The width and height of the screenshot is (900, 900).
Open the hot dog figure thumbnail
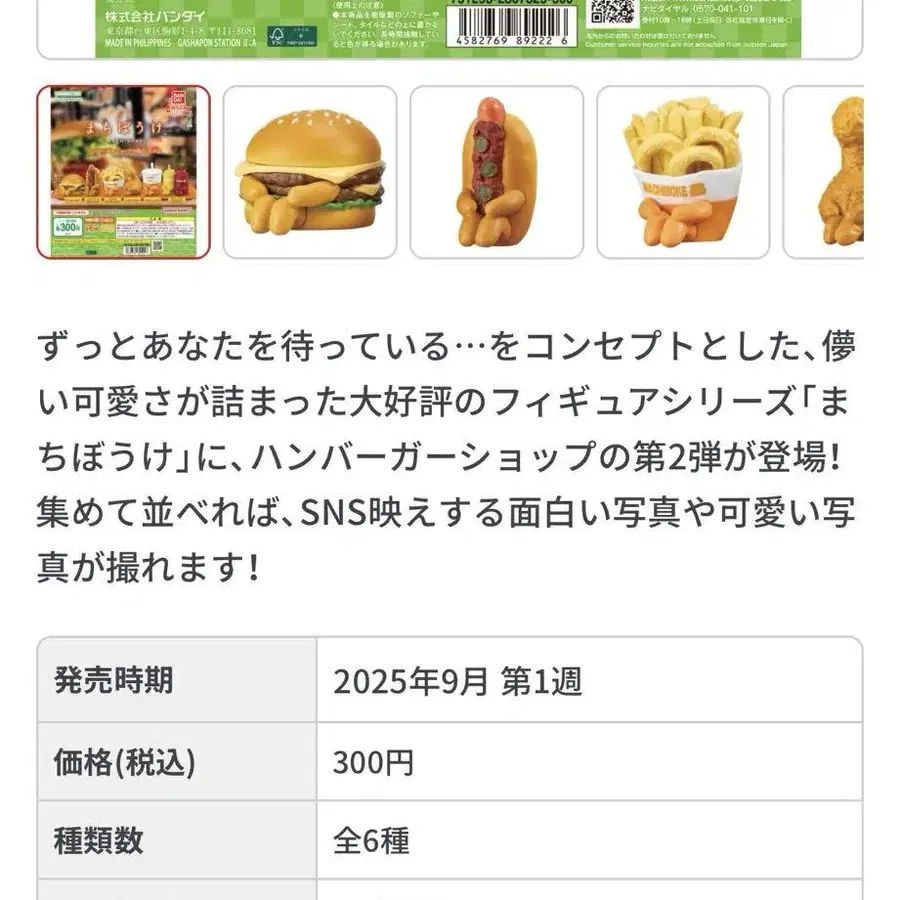[x=496, y=172]
